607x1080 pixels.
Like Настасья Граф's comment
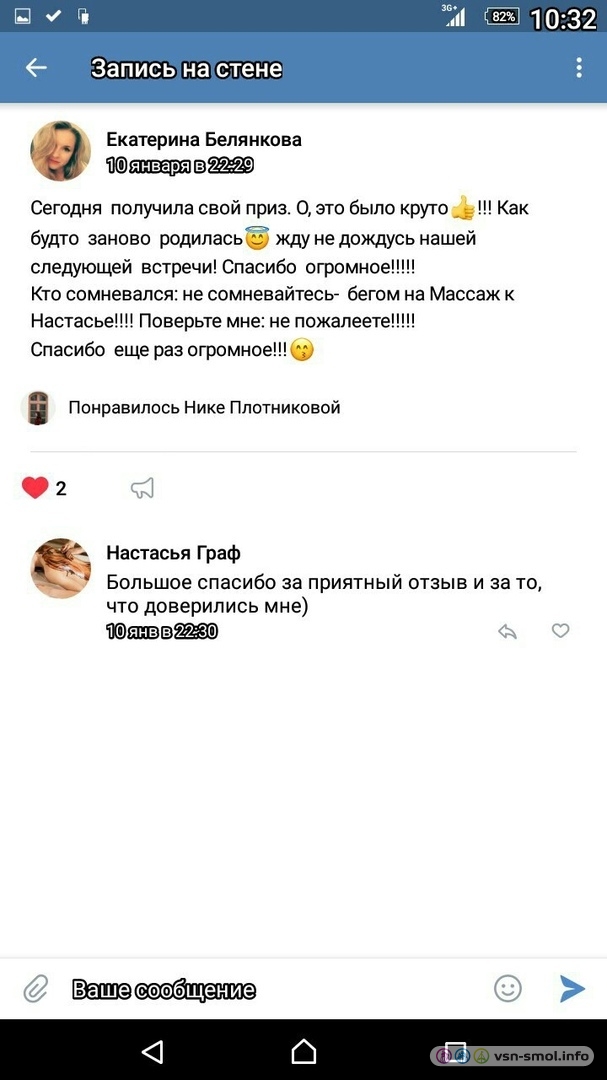[x=561, y=630]
